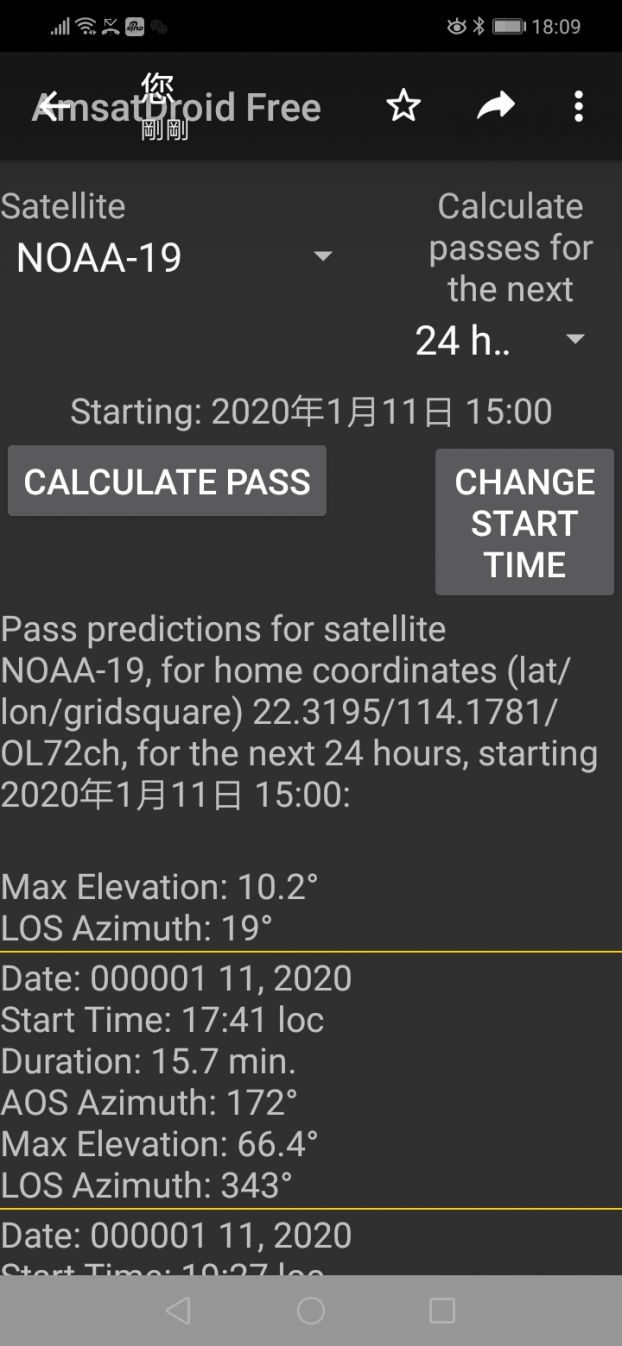Share using the arrow icon
The height and width of the screenshot is (1346, 622).
[495, 106]
